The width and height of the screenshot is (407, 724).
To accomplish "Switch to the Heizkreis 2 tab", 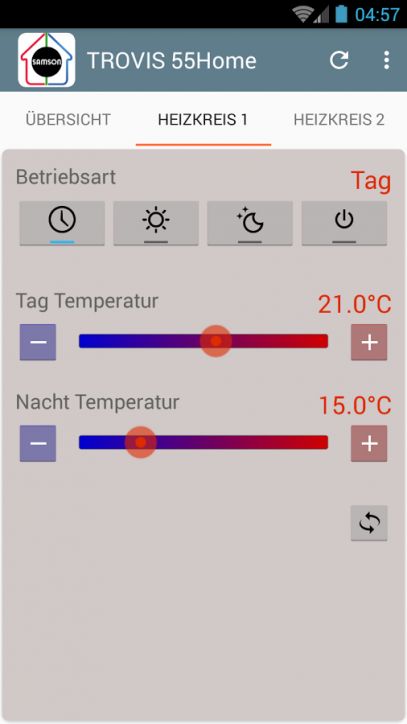I will coord(339,120).
